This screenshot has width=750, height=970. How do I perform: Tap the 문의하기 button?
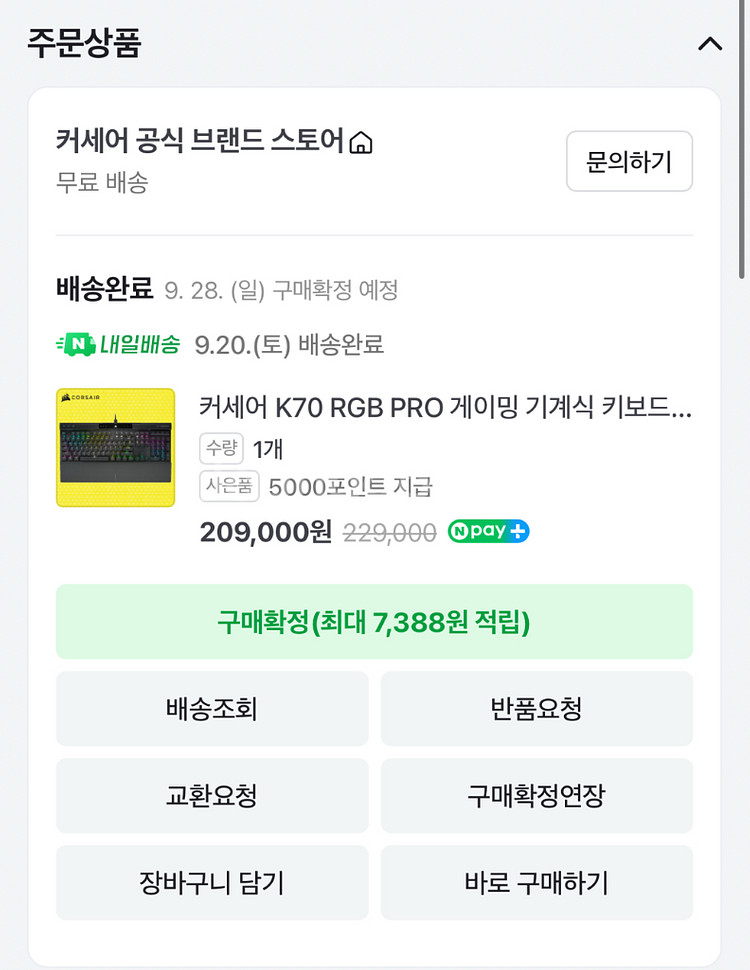coord(629,161)
